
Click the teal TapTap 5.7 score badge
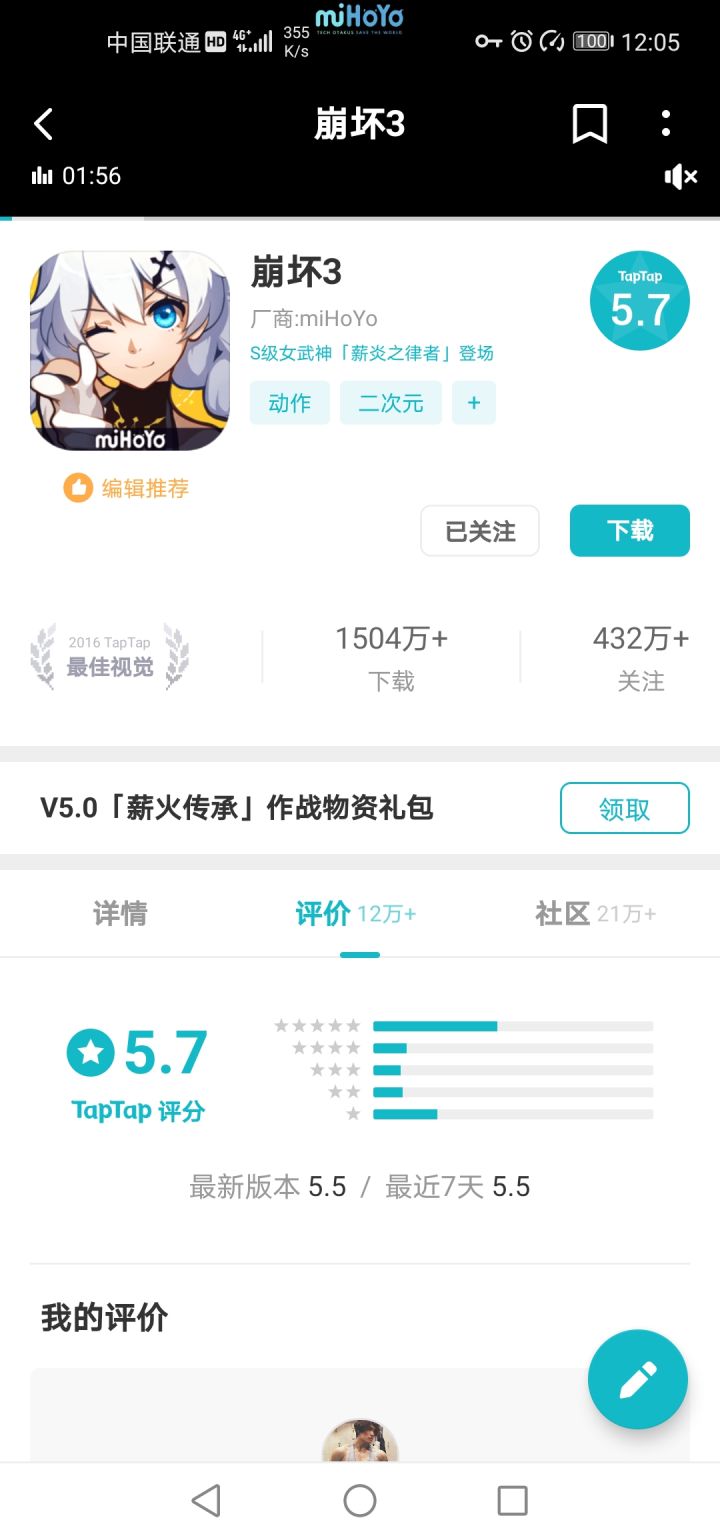[639, 300]
